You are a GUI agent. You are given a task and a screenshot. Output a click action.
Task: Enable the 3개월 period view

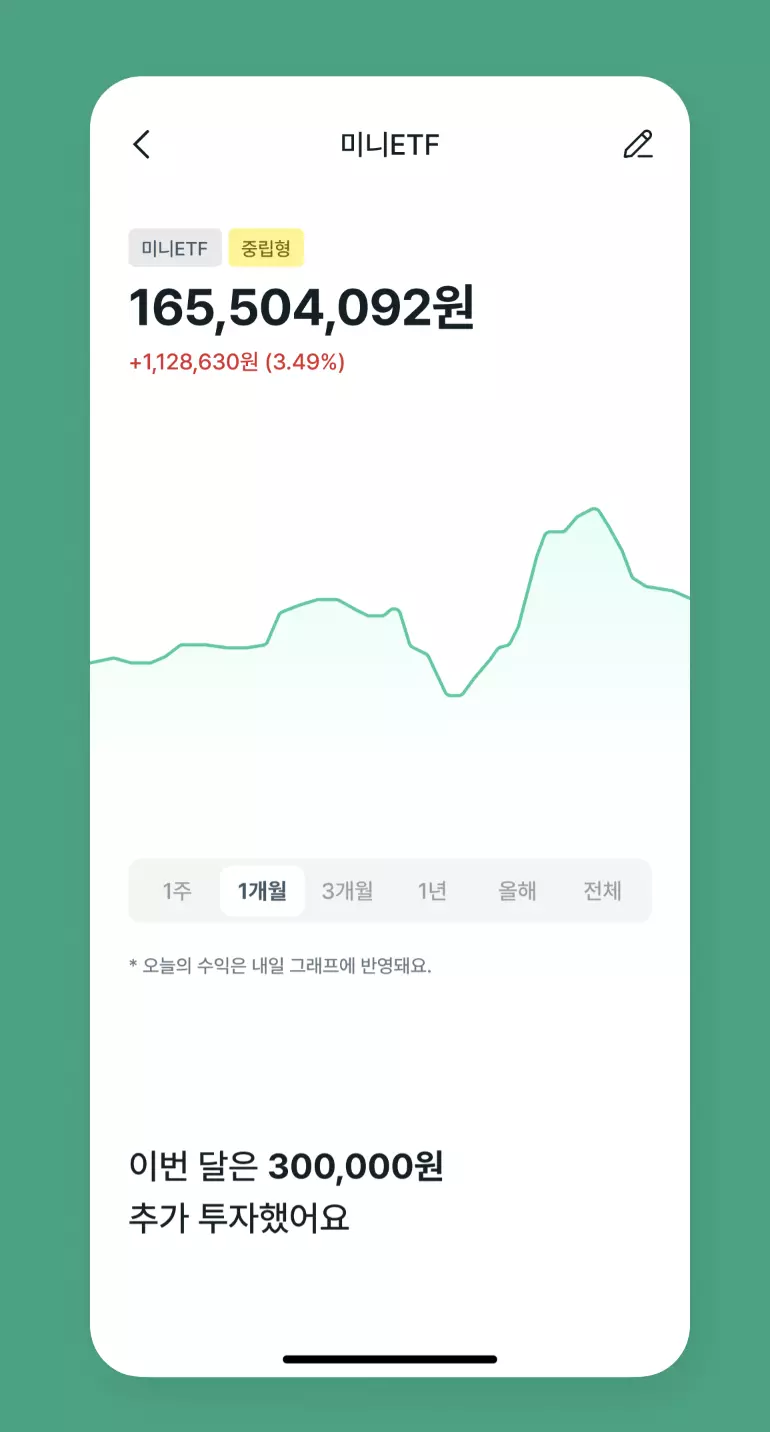click(347, 890)
